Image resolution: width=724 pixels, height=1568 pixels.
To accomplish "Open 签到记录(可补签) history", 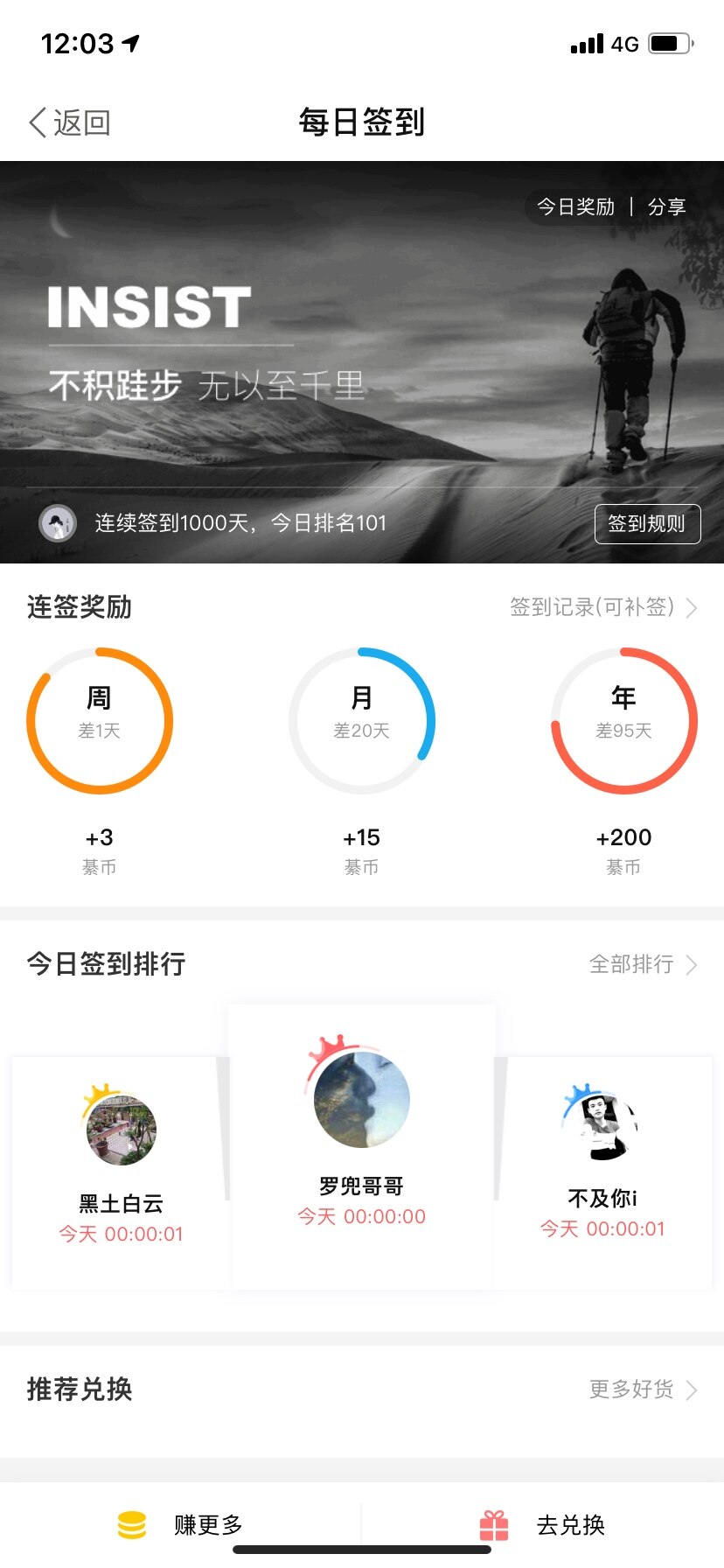I will pyautogui.click(x=603, y=607).
